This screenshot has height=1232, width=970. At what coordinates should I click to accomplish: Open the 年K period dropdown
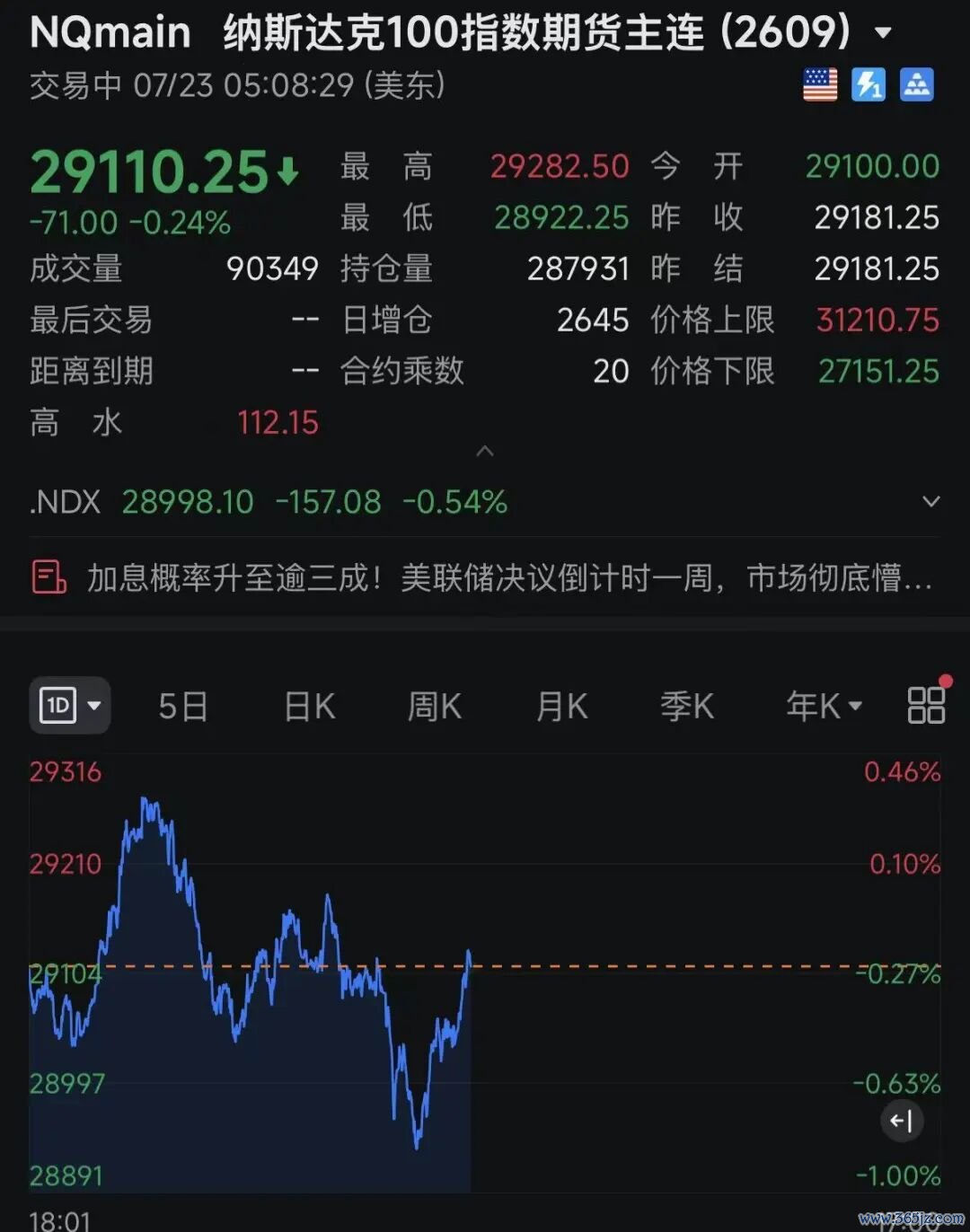[824, 707]
